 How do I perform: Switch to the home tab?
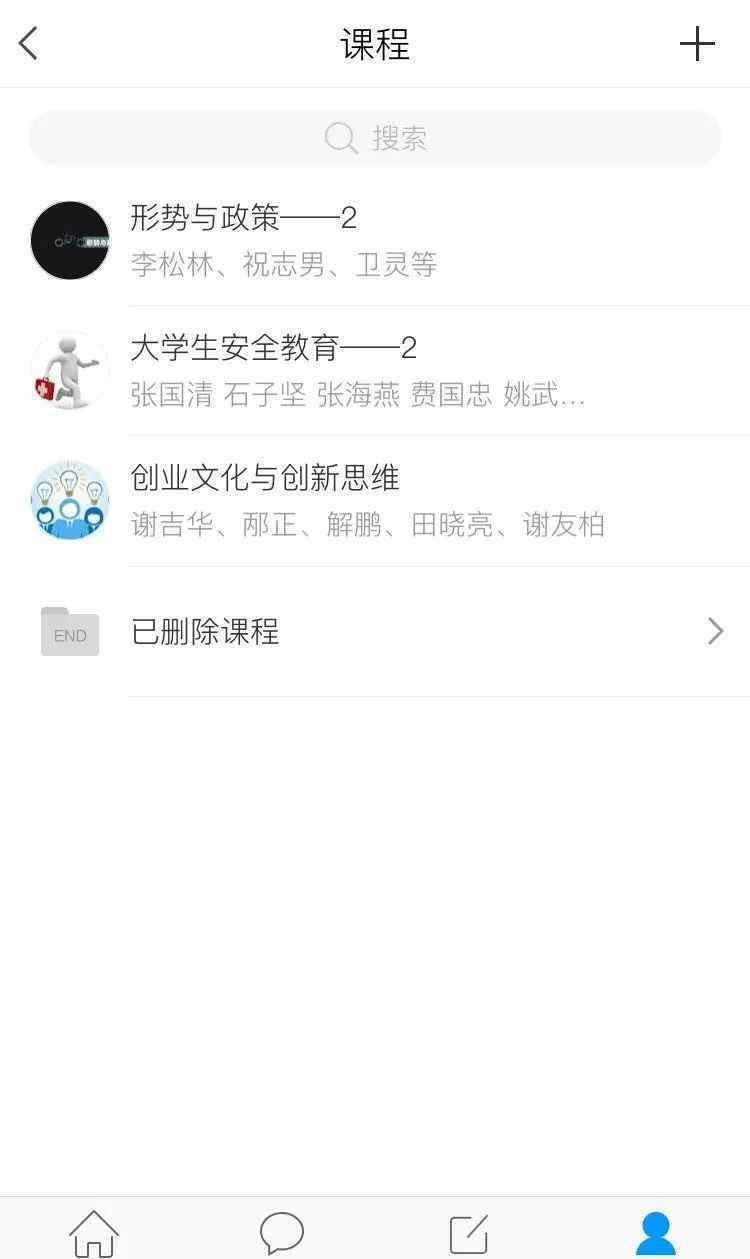pos(94,1232)
